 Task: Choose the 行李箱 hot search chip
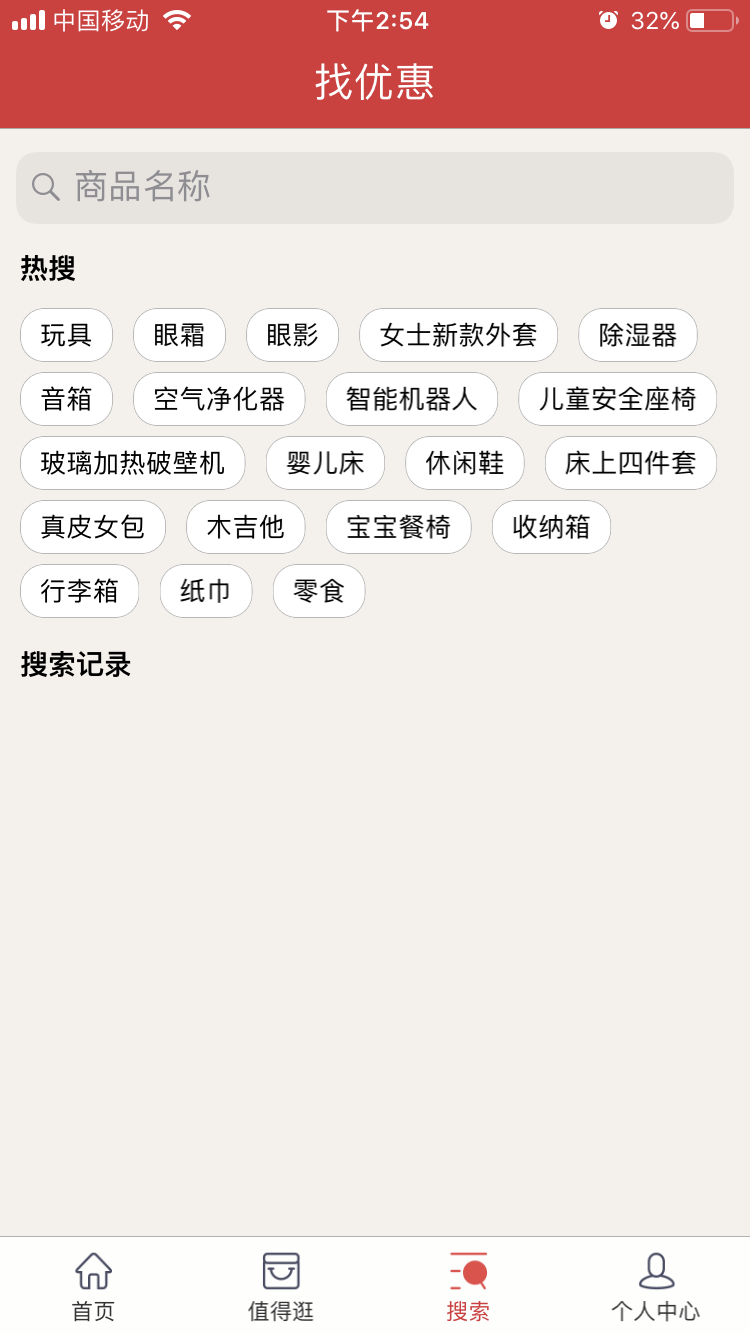point(80,591)
